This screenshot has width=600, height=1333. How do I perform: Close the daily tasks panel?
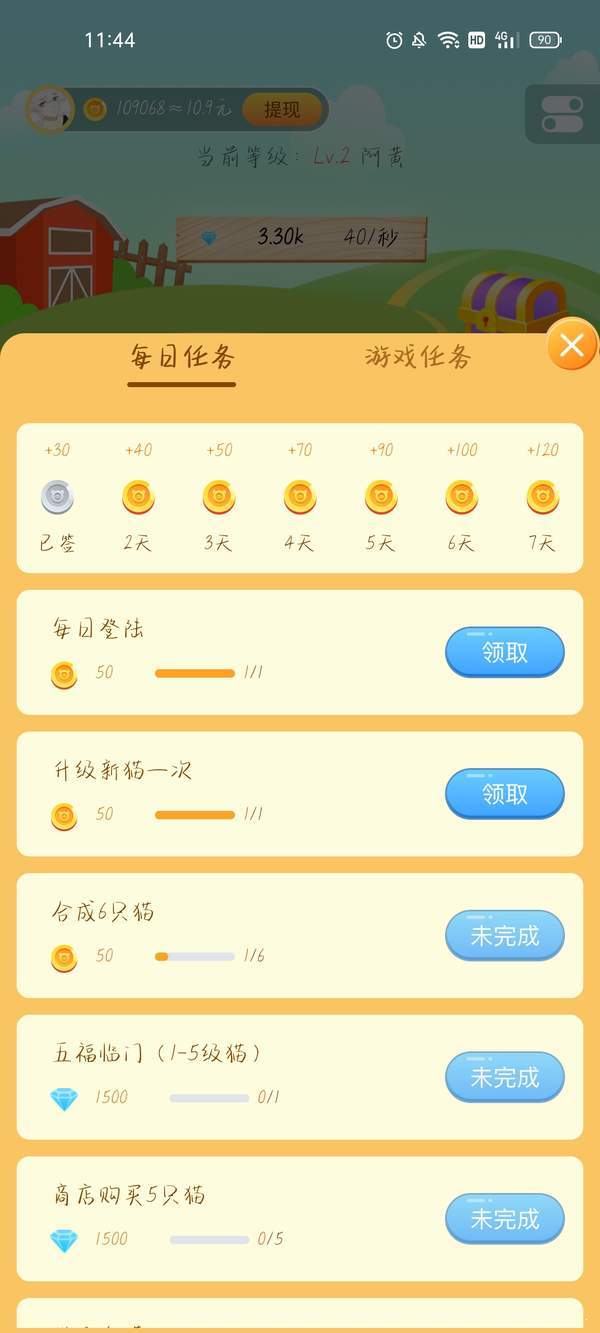coord(572,346)
